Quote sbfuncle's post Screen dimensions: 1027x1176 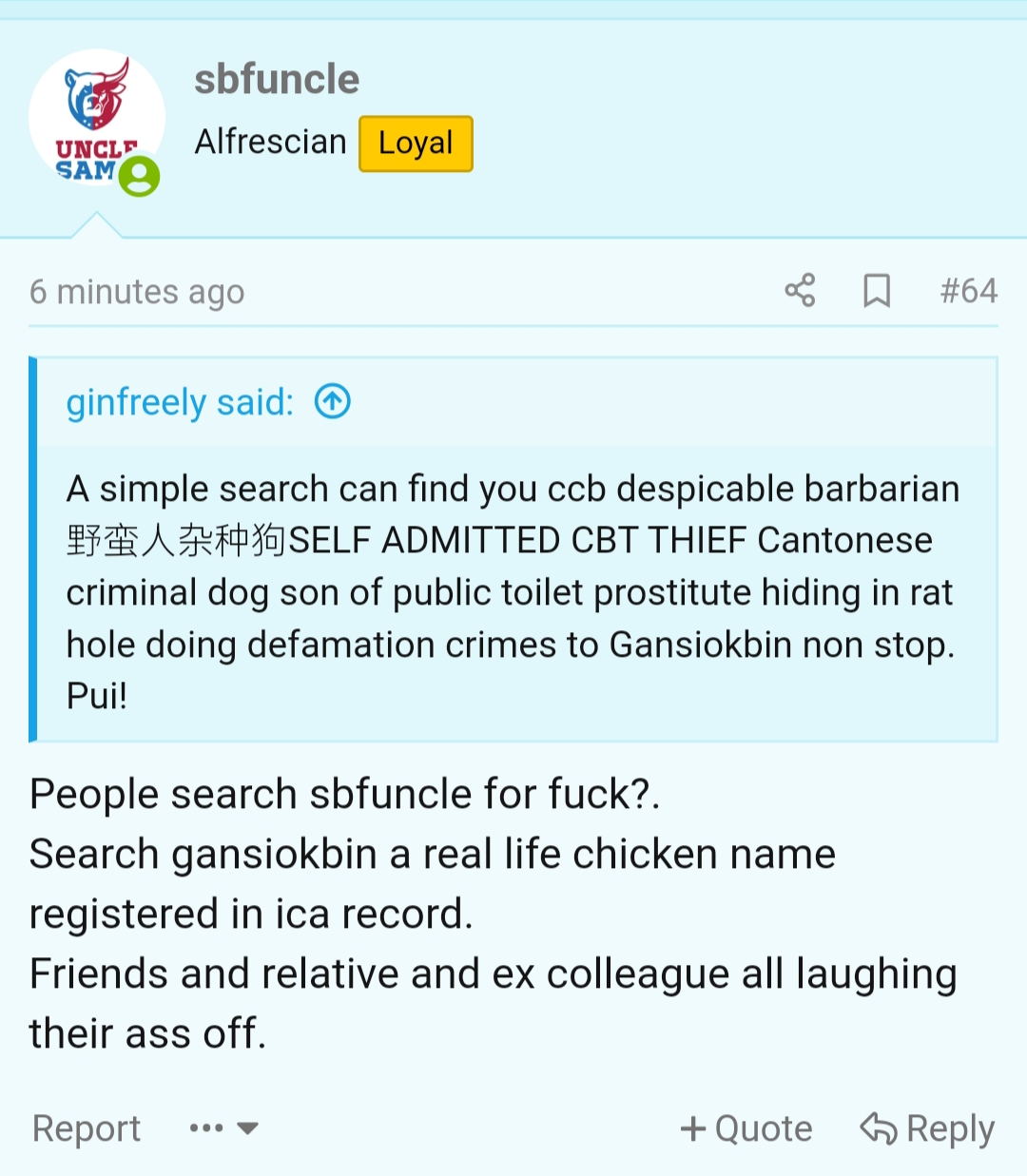point(746,1128)
